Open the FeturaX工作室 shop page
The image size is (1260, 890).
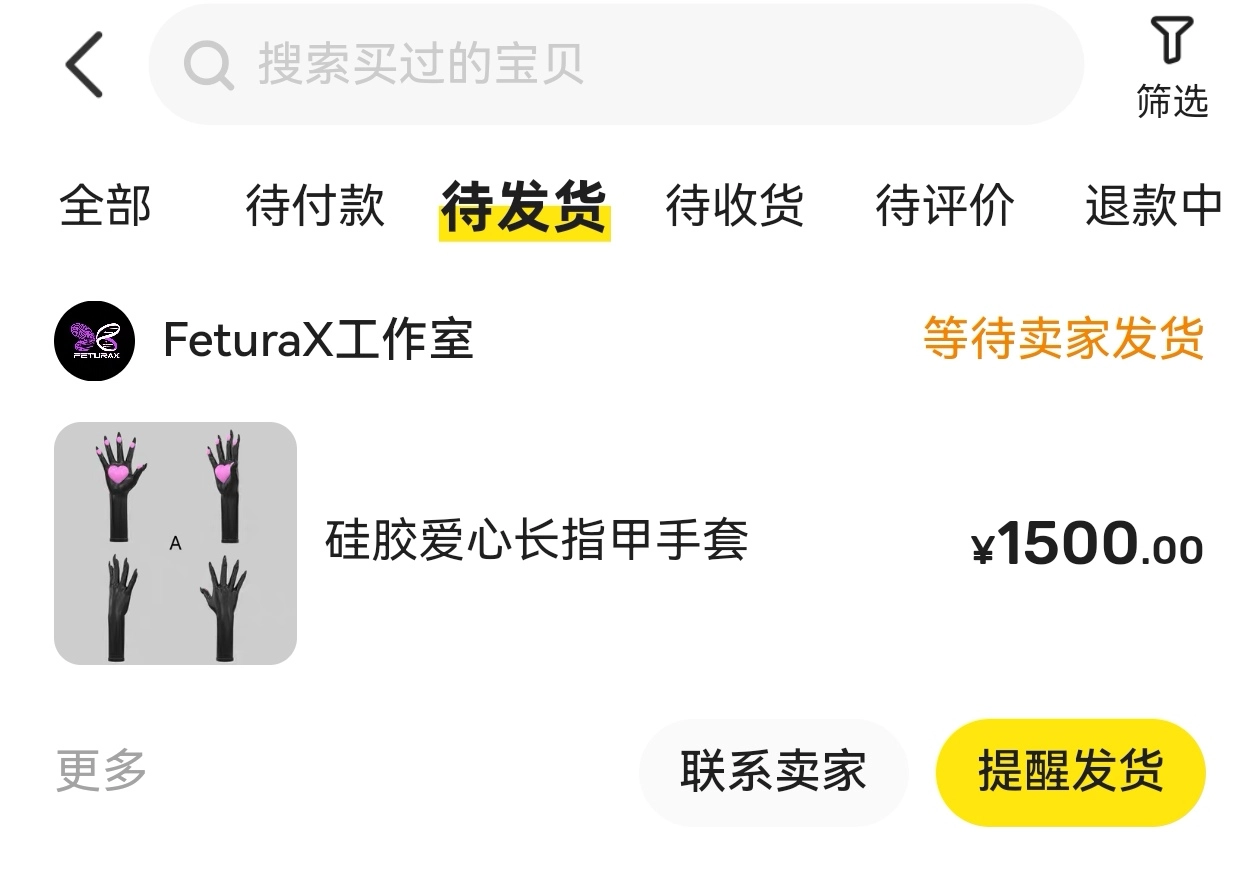click(317, 340)
